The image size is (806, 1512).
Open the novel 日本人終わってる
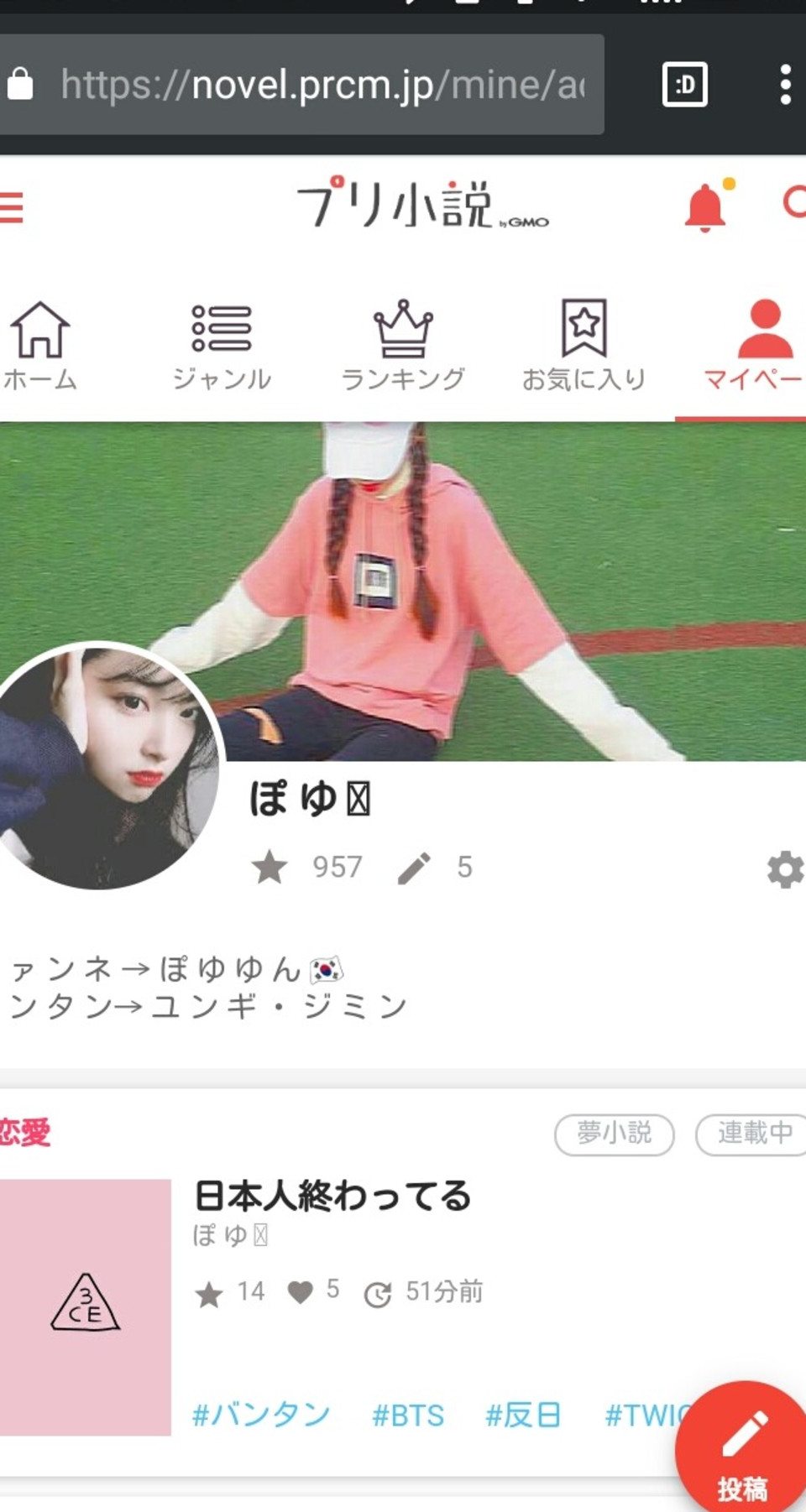(x=332, y=1196)
